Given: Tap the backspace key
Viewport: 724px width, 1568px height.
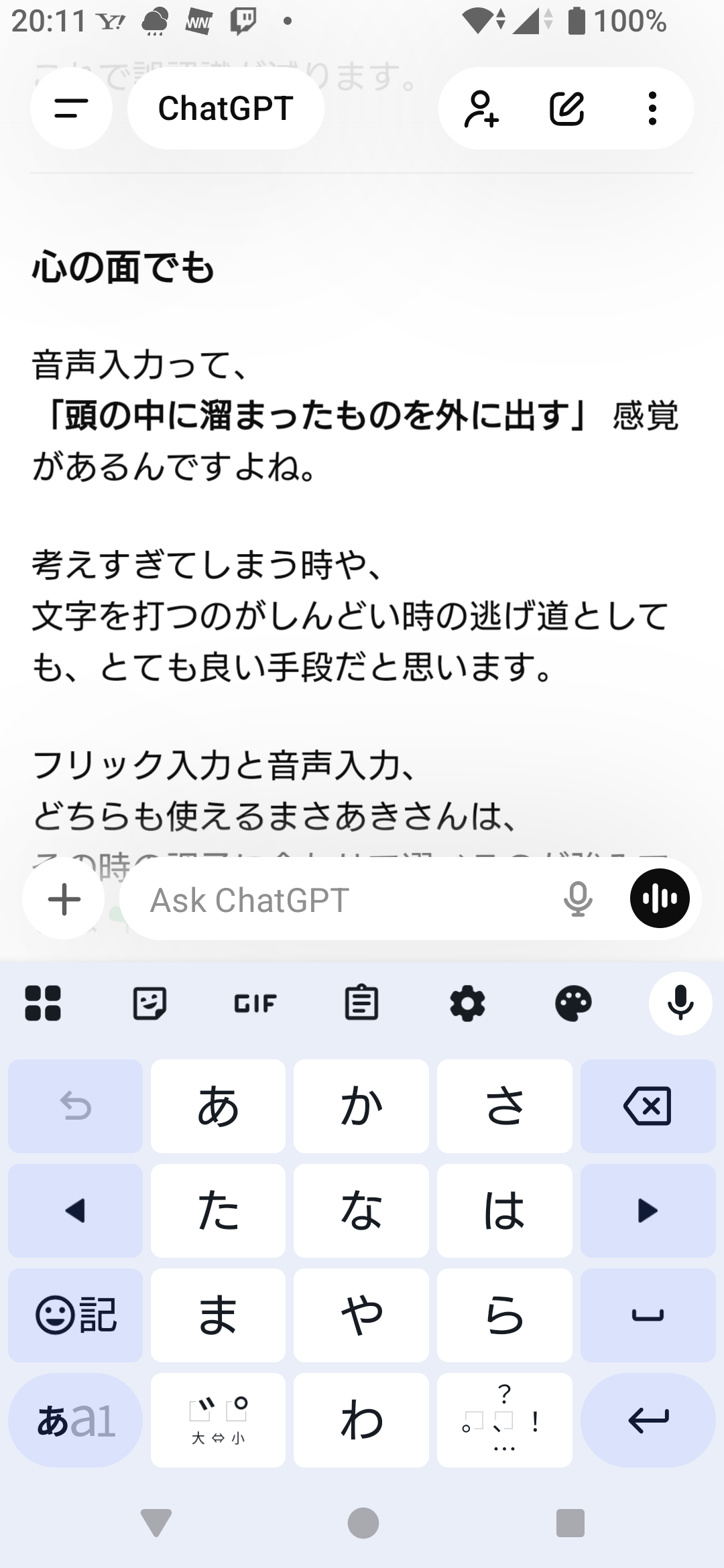Looking at the screenshot, I should pos(648,1106).
